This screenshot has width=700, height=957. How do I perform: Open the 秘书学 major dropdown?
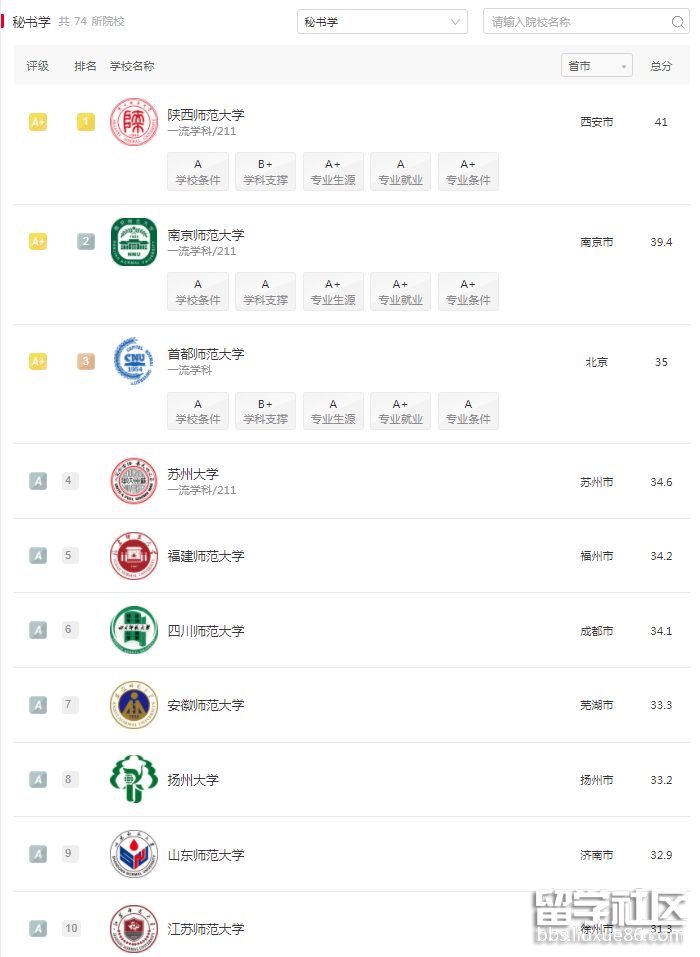pos(382,22)
